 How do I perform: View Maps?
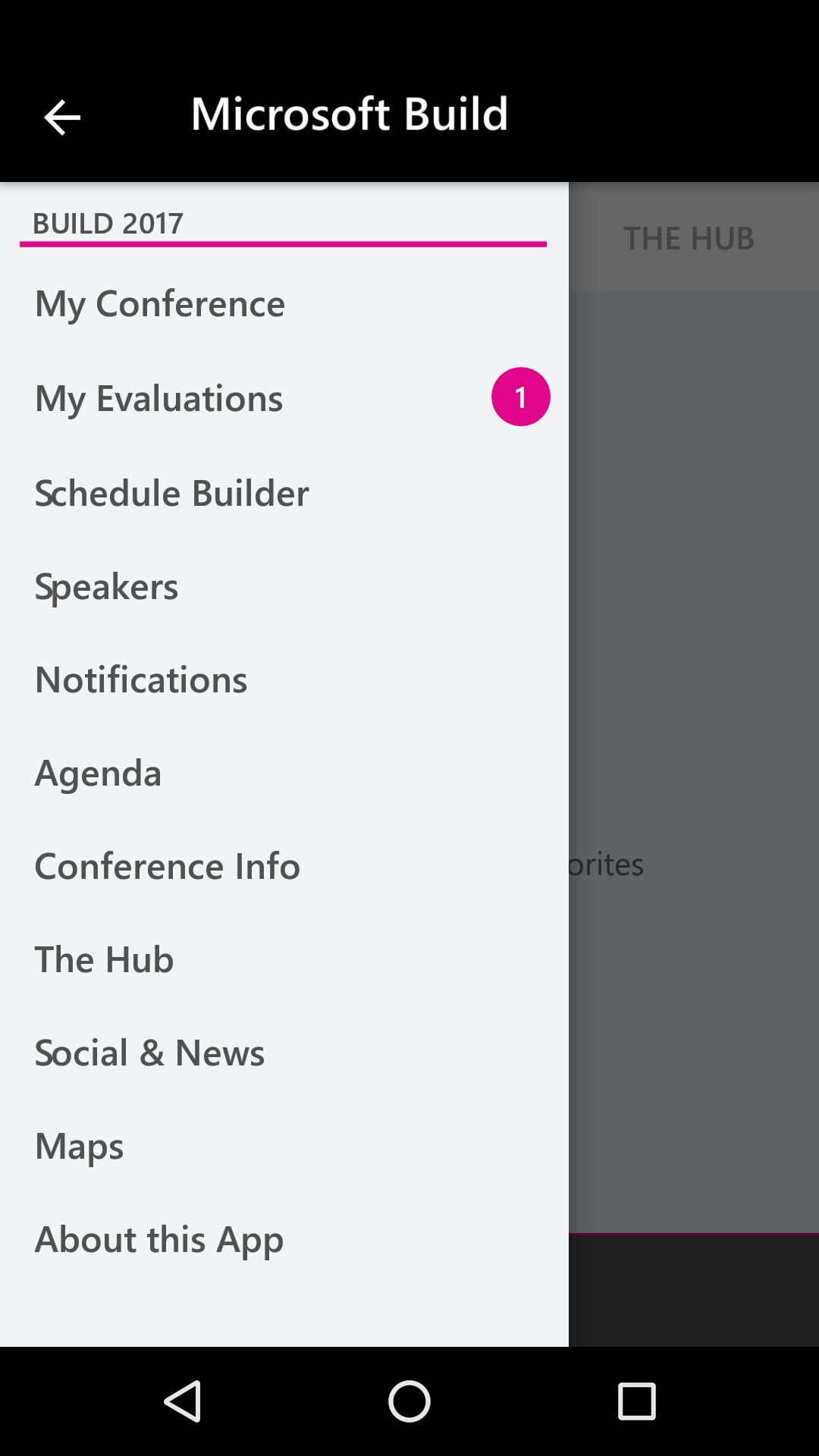(x=79, y=1146)
